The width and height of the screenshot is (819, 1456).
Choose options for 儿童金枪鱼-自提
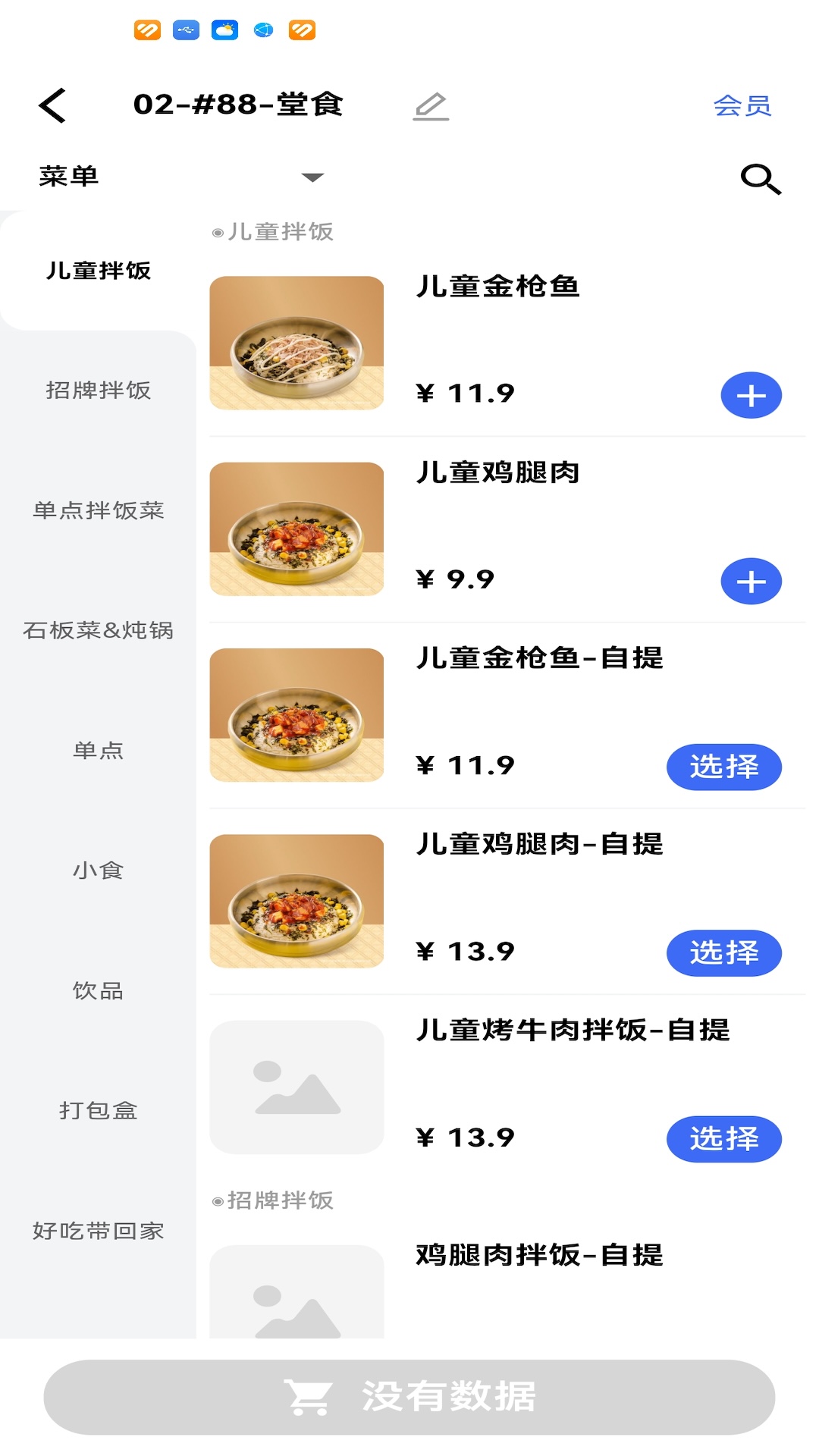click(723, 767)
